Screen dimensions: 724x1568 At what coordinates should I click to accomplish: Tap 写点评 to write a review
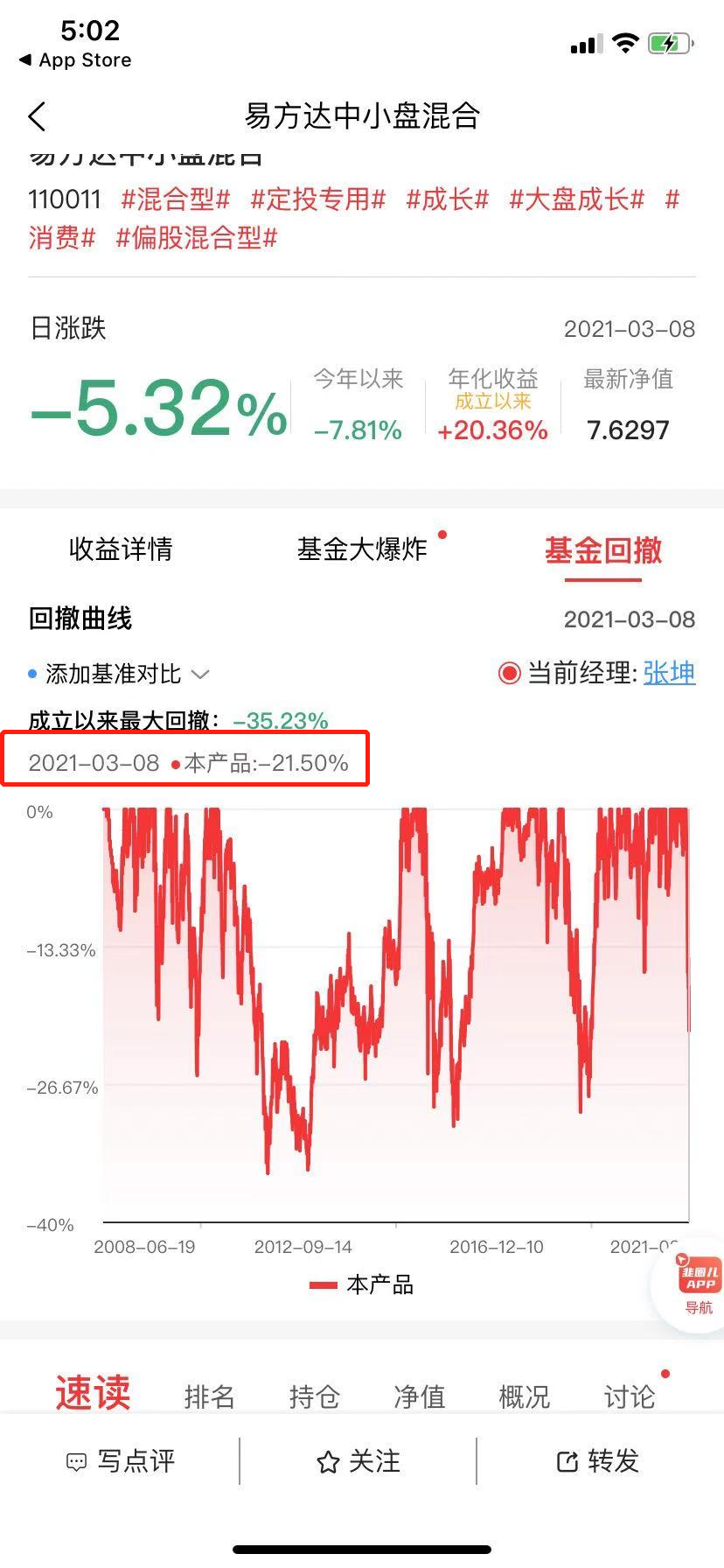click(121, 1461)
